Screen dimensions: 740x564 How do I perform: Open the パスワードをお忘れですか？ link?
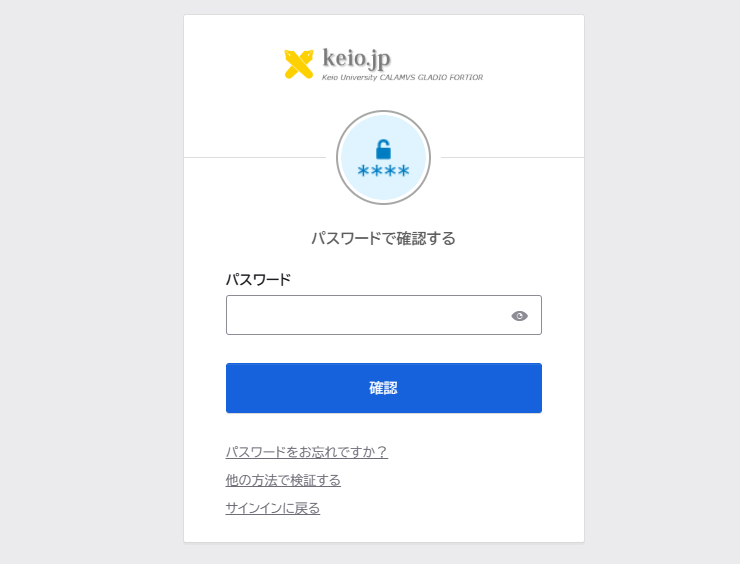pos(307,452)
